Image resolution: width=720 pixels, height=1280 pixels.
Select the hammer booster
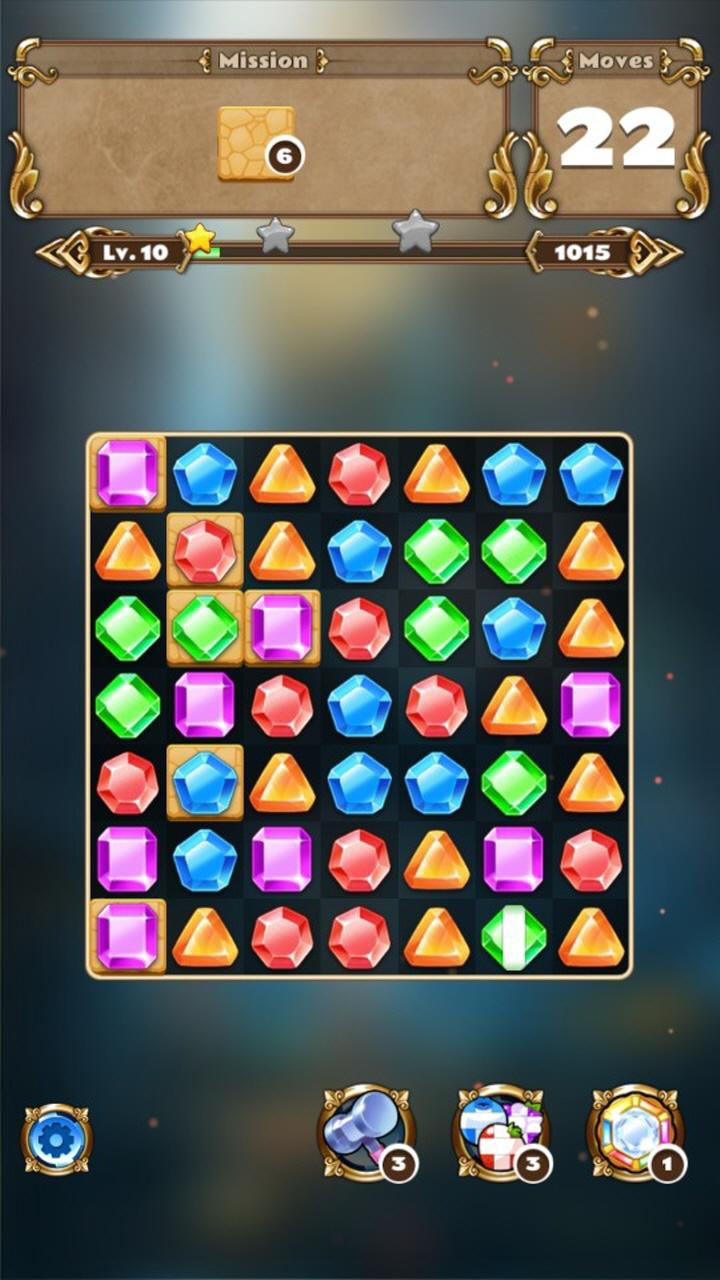pos(366,1133)
